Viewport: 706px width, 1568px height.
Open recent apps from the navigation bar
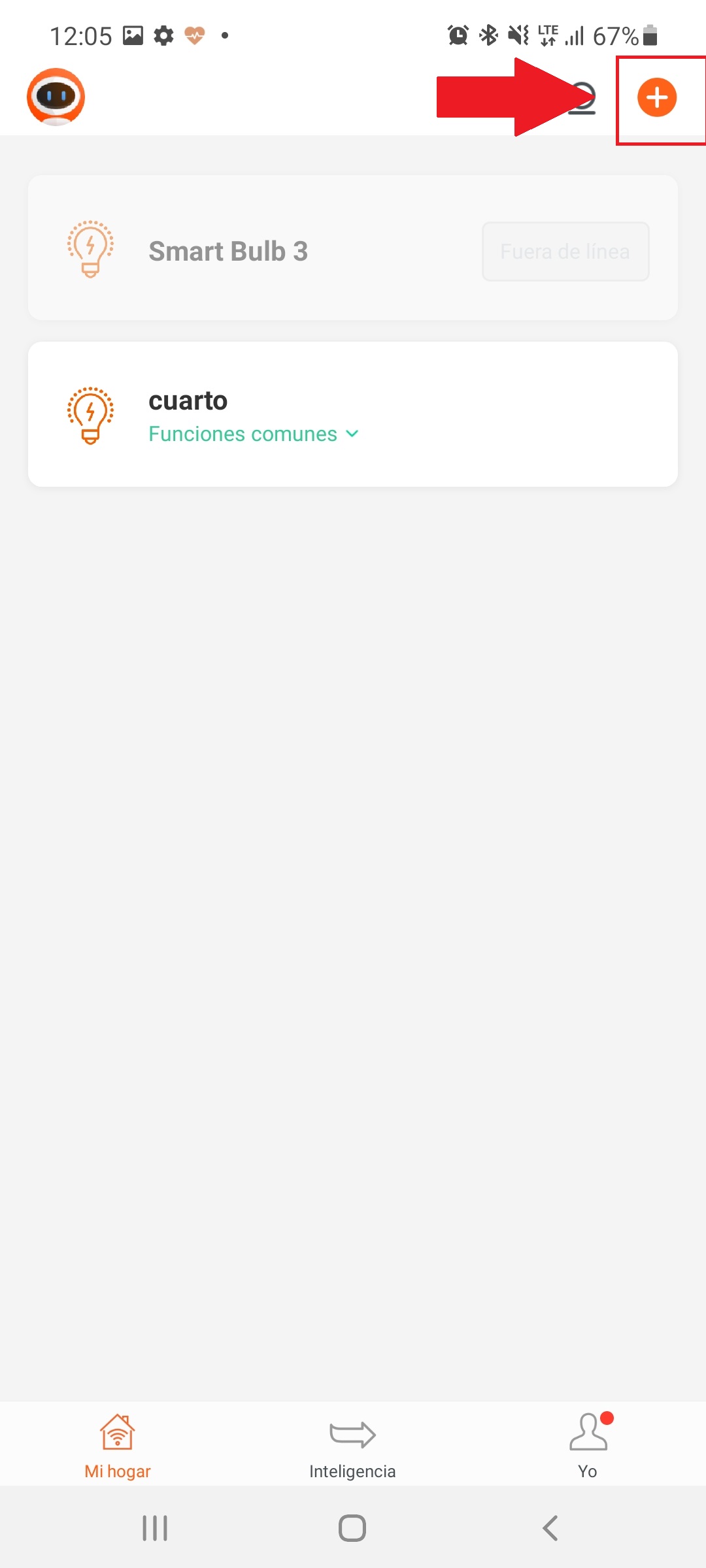point(155,1528)
